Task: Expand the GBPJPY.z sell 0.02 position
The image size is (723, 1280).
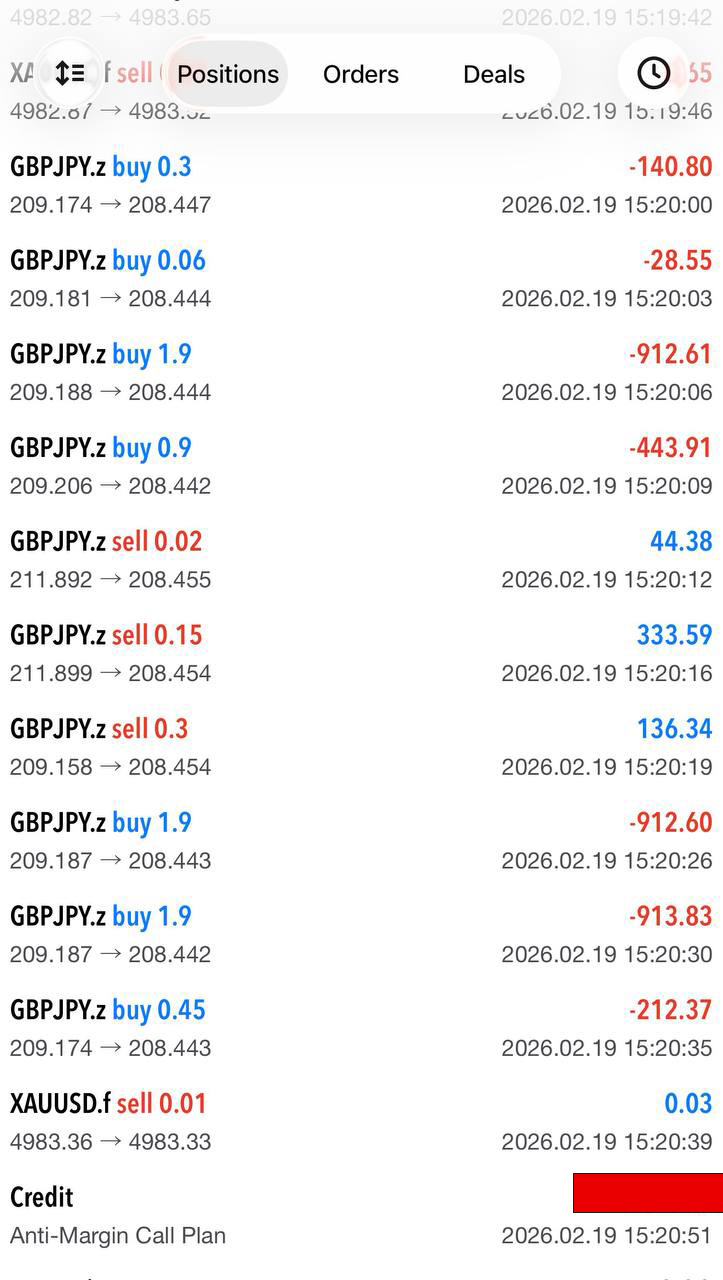Action: coord(361,560)
